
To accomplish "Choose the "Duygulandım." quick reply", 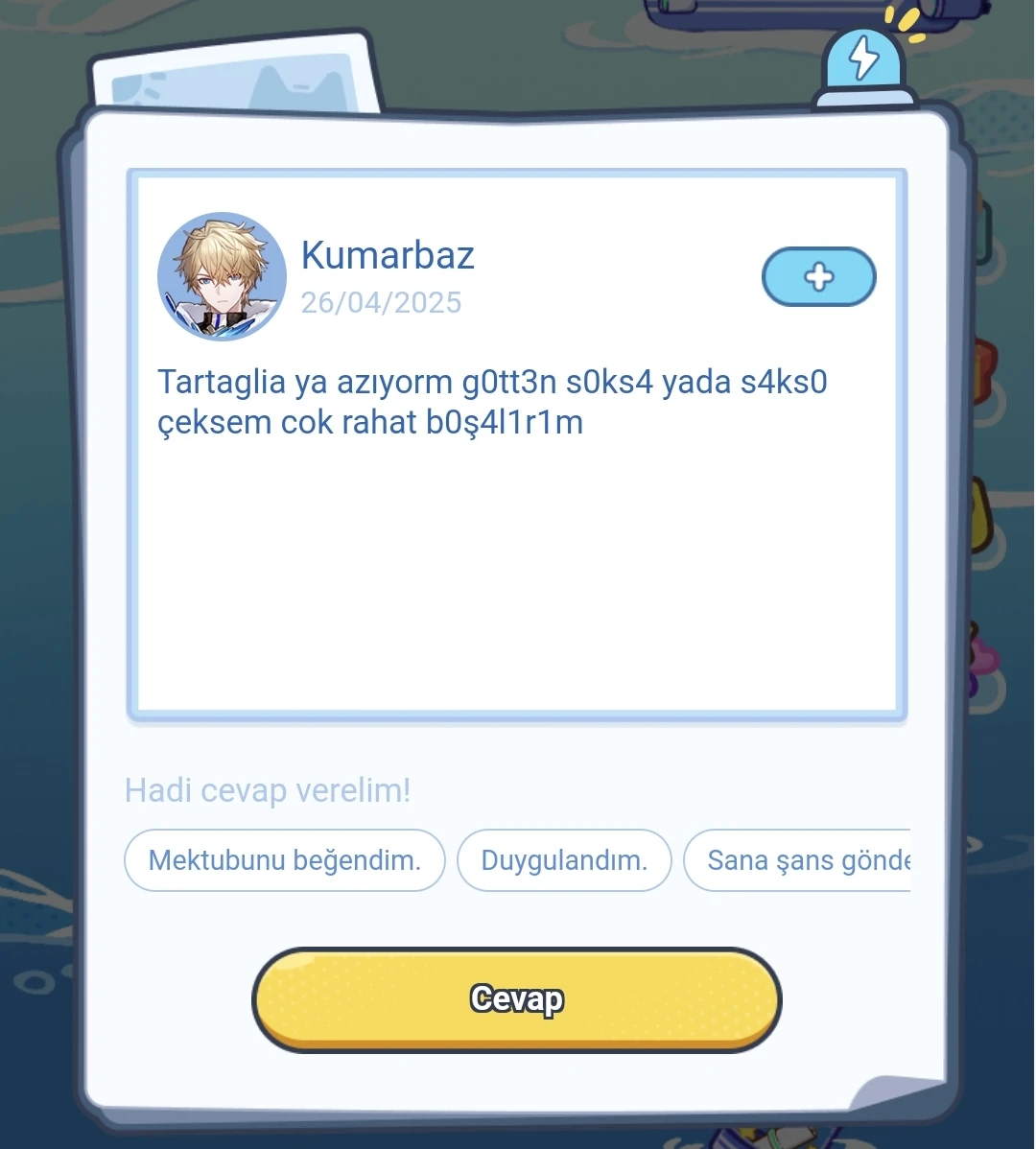I will coord(564,860).
